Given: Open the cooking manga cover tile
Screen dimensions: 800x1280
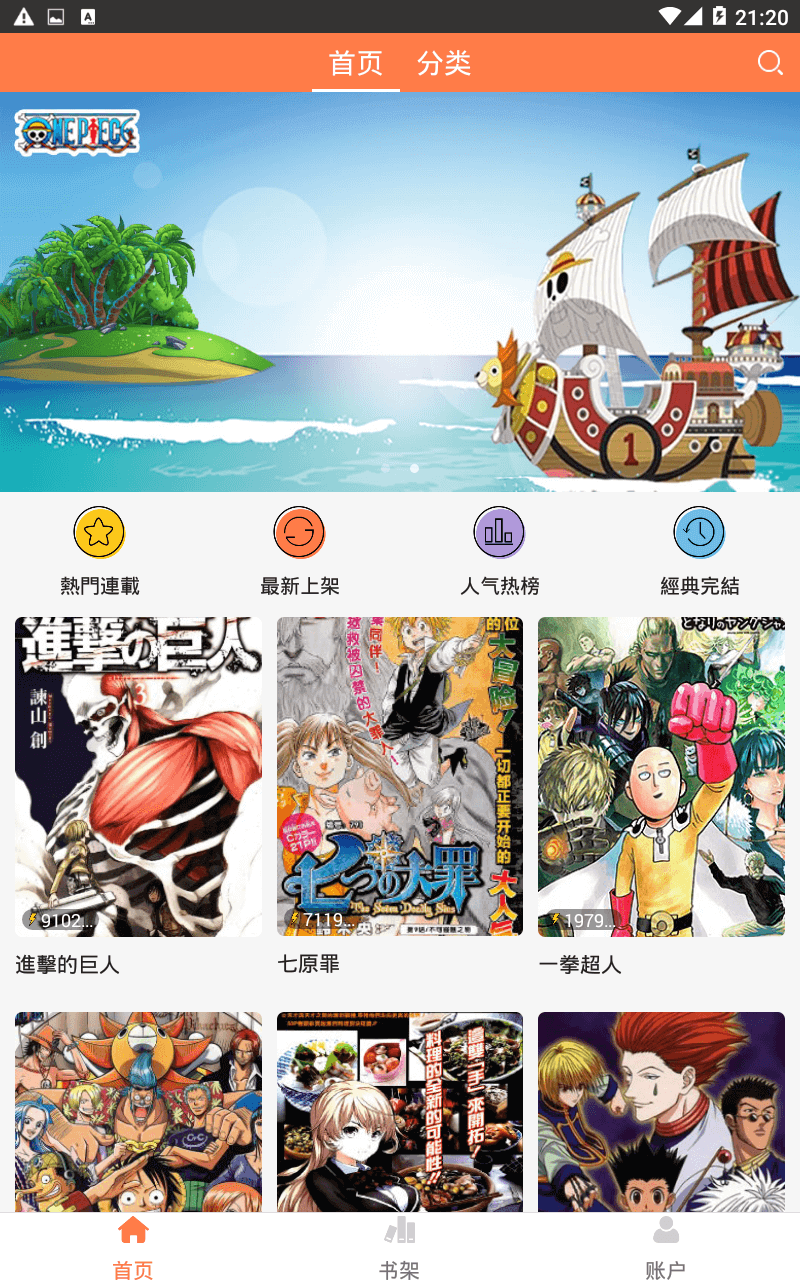Looking at the screenshot, I should tap(400, 1112).
